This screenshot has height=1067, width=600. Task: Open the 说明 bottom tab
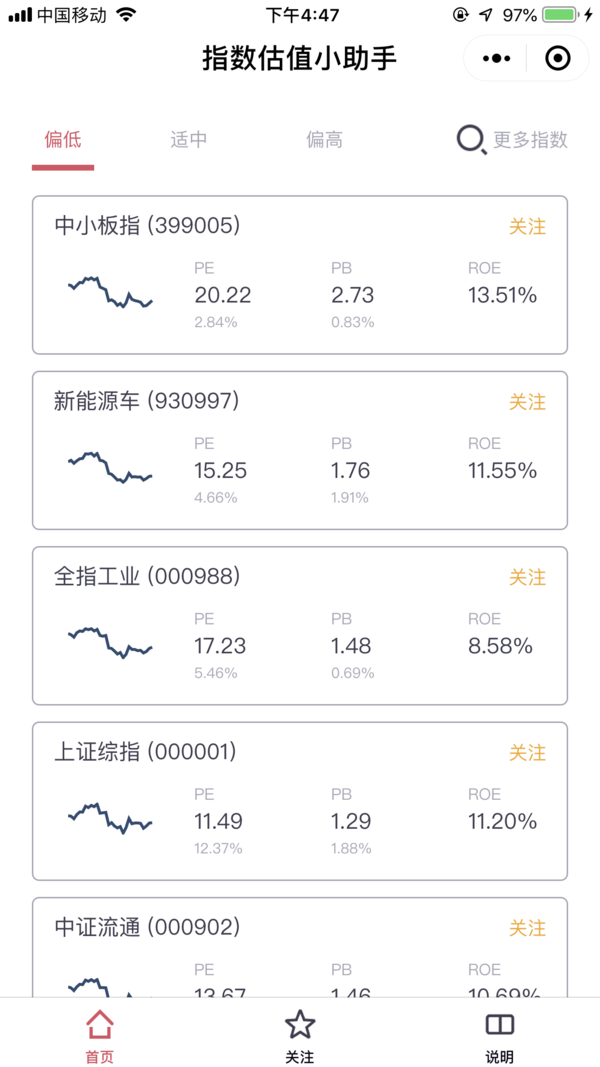[499, 1033]
